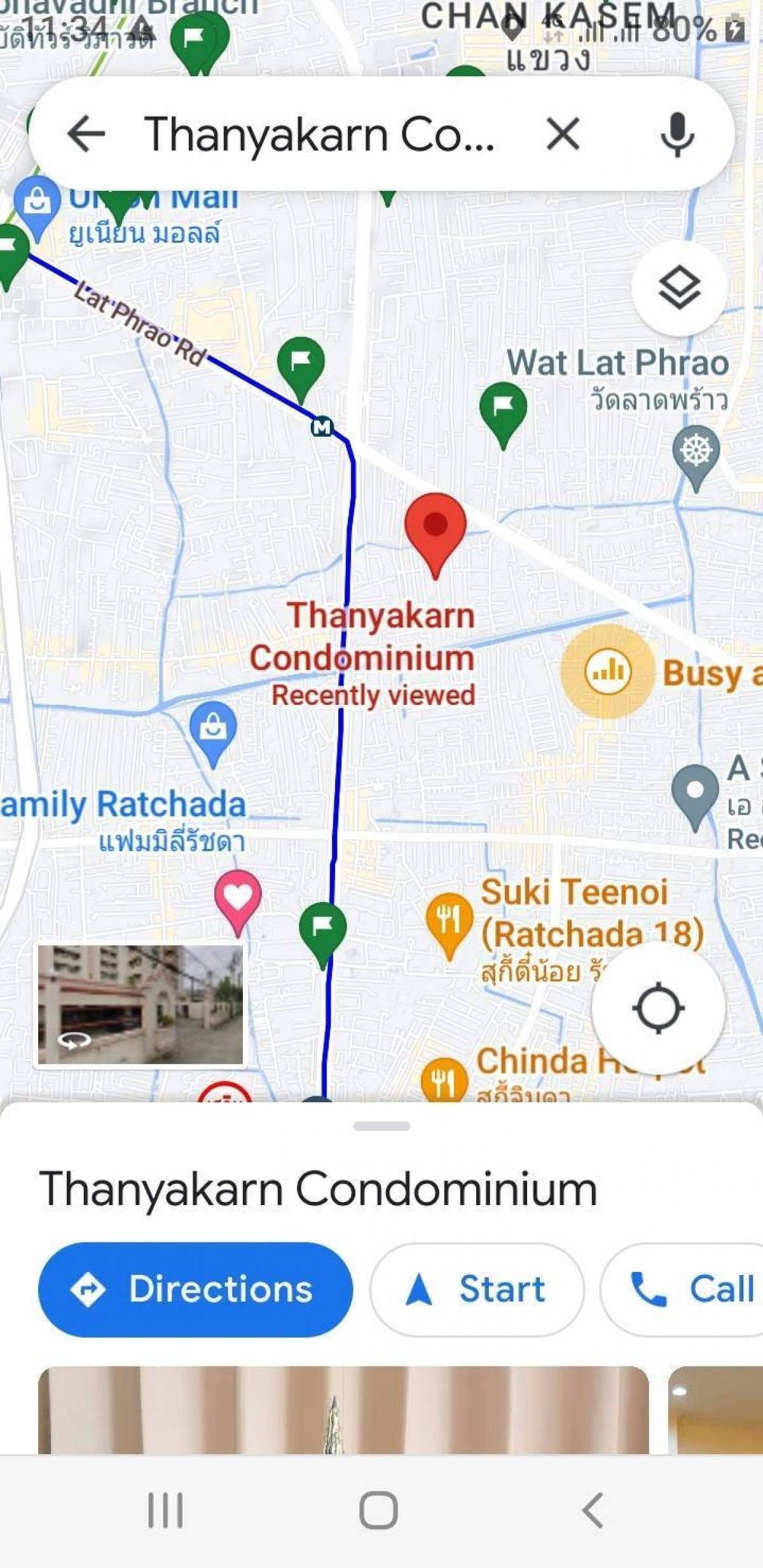Image resolution: width=763 pixels, height=1568 pixels.
Task: Go back from the search result
Action: coord(86,134)
